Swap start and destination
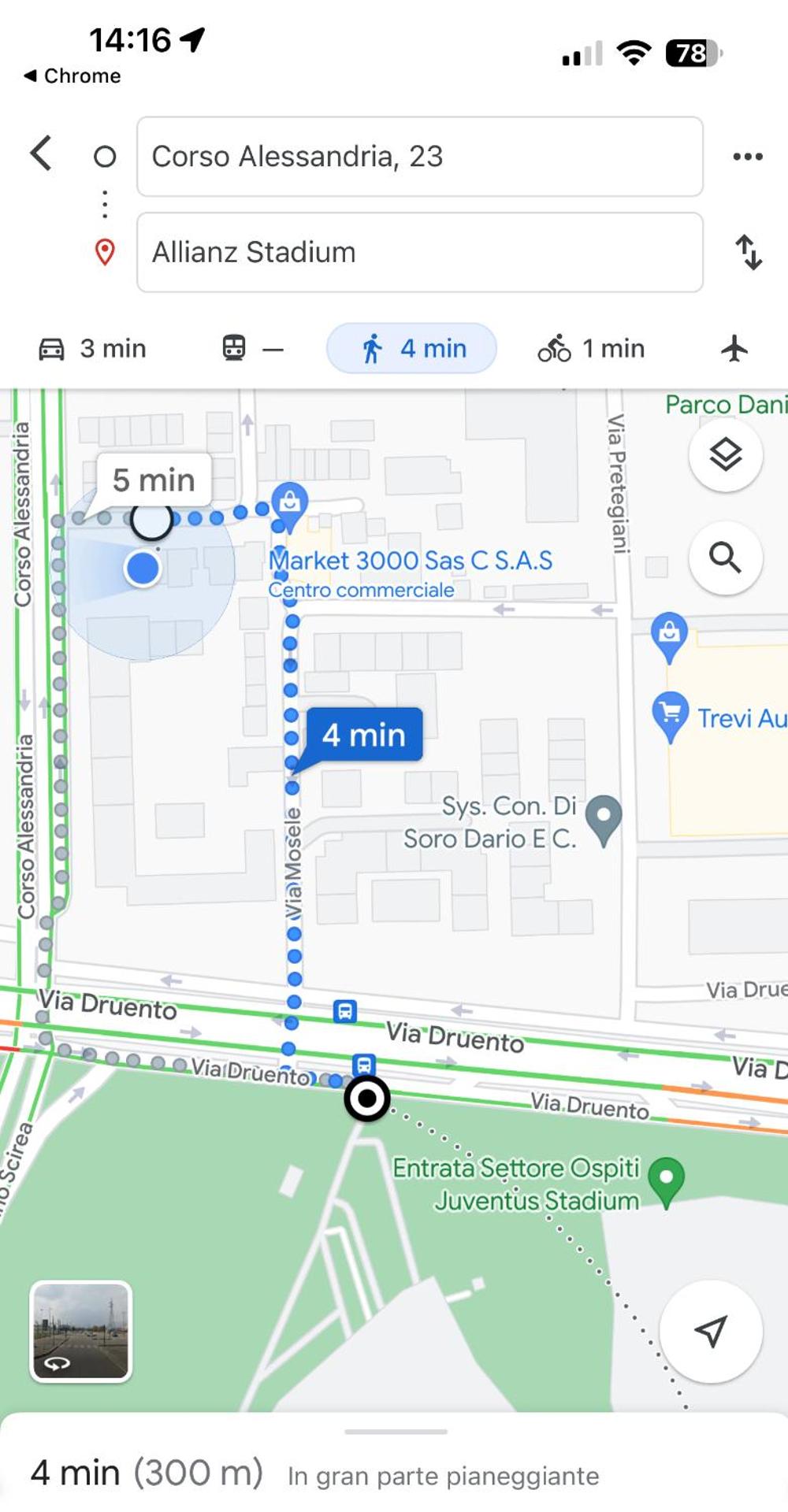The width and height of the screenshot is (788, 1512). point(749,253)
